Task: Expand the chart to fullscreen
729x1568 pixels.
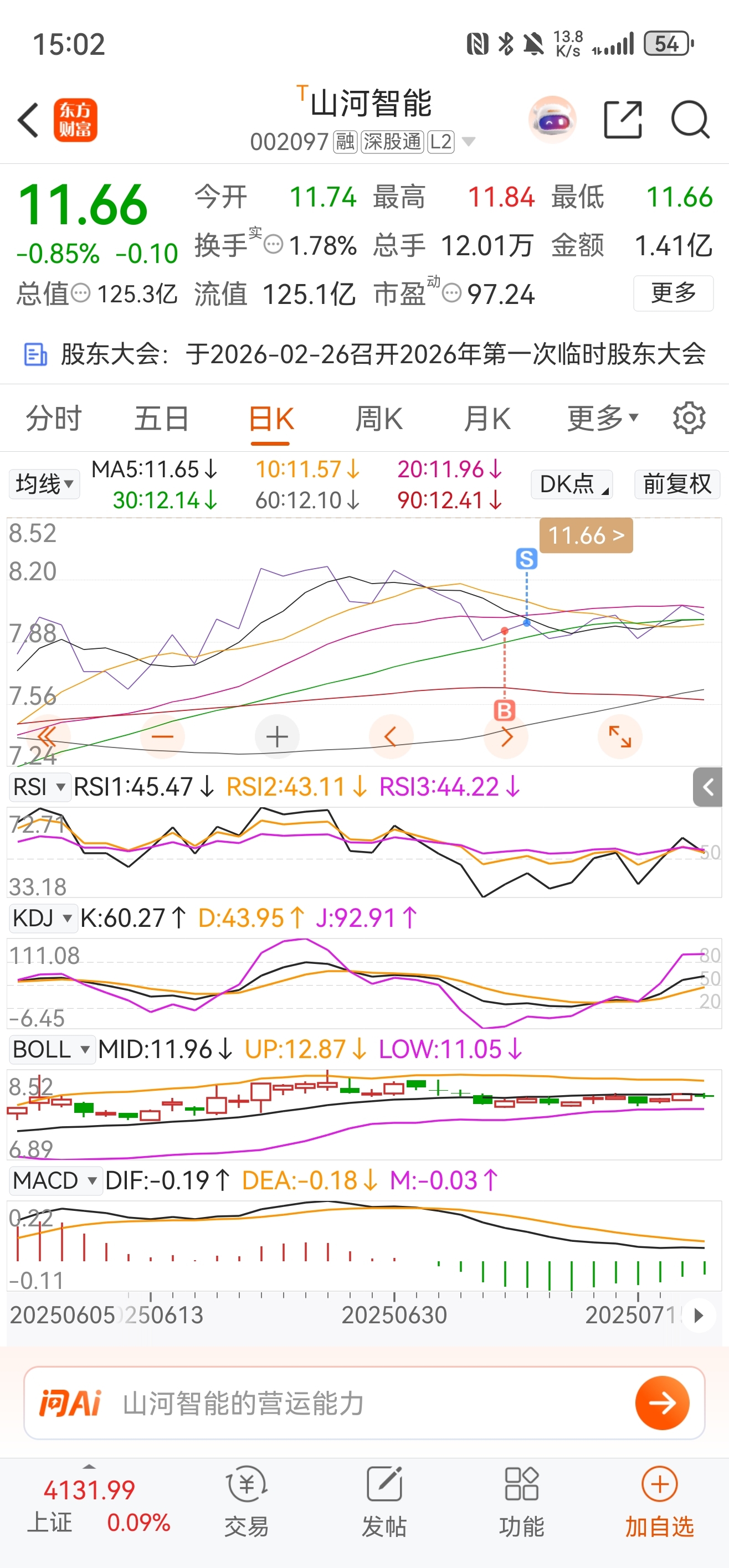Action: point(620,736)
